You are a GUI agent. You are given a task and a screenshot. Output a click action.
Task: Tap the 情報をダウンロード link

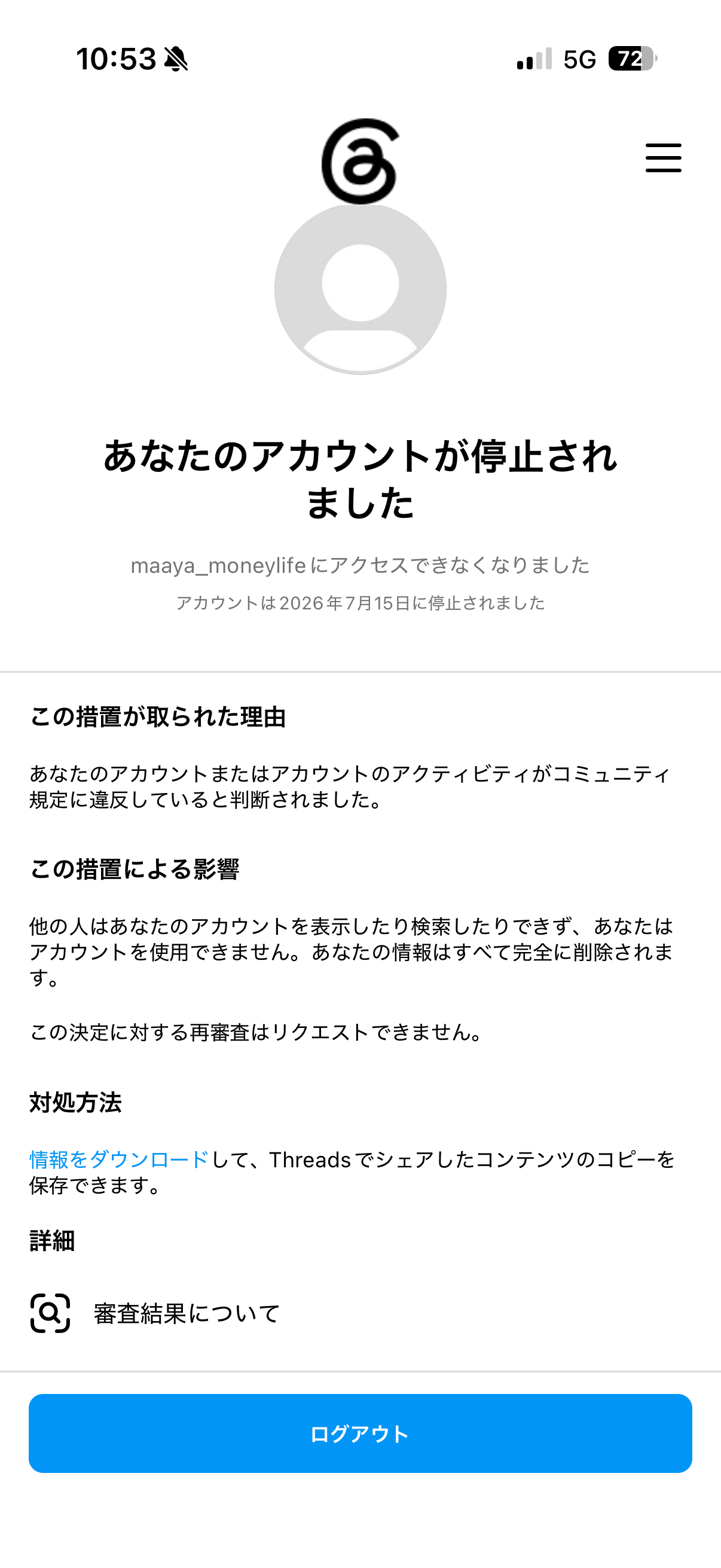(x=119, y=1159)
